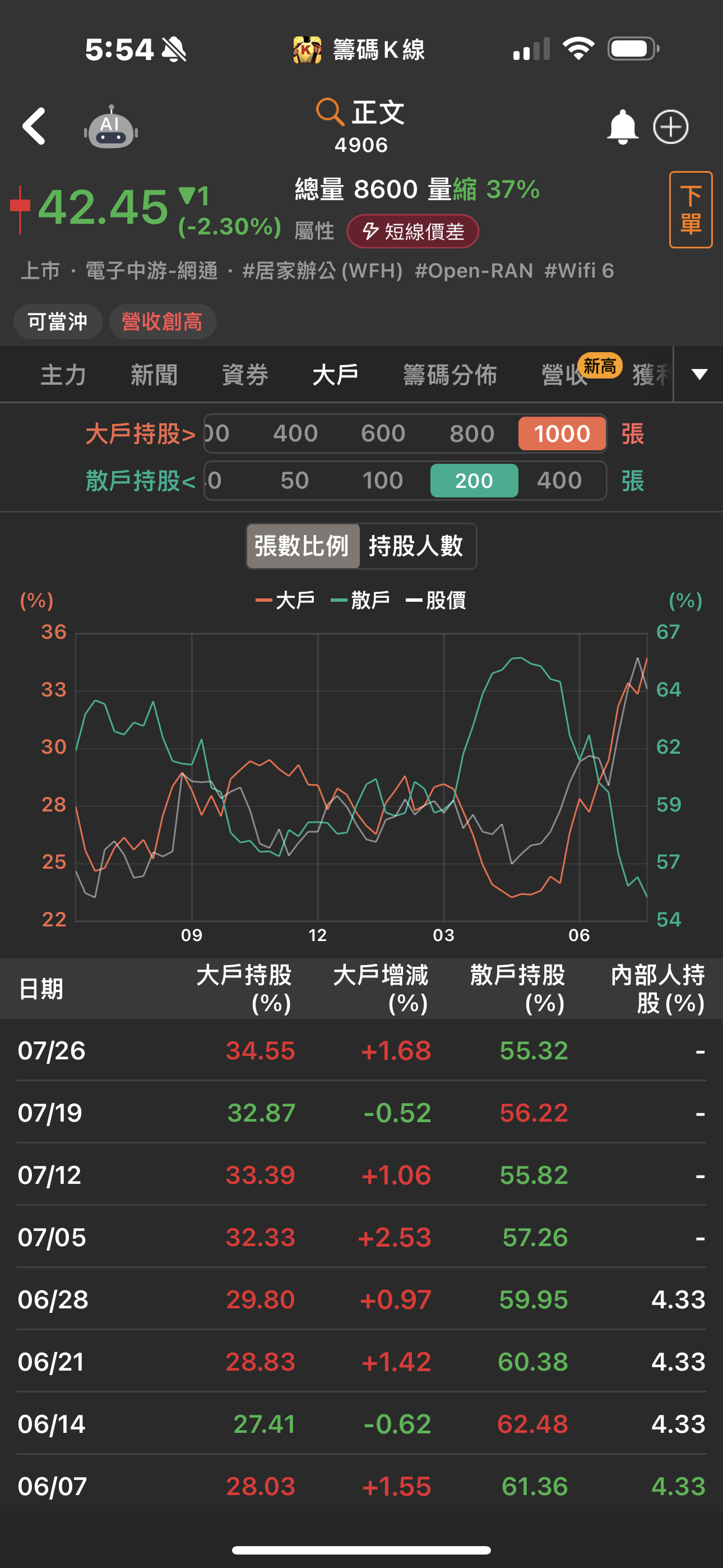Open the 短線價差 attribute tag
723x1568 pixels.
(413, 232)
